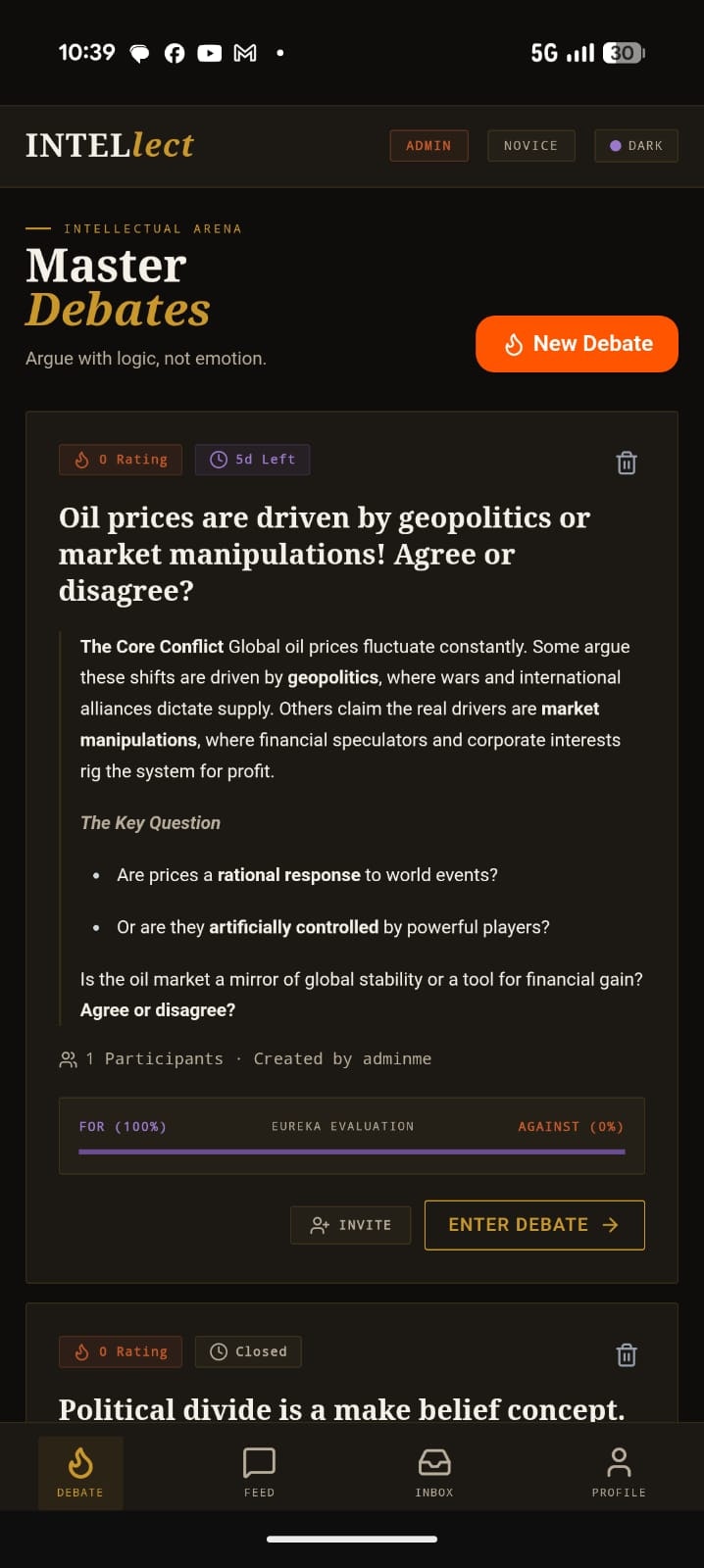Delete the oil prices debate with trash icon
Viewport: 704px width, 1568px height.
click(x=627, y=463)
